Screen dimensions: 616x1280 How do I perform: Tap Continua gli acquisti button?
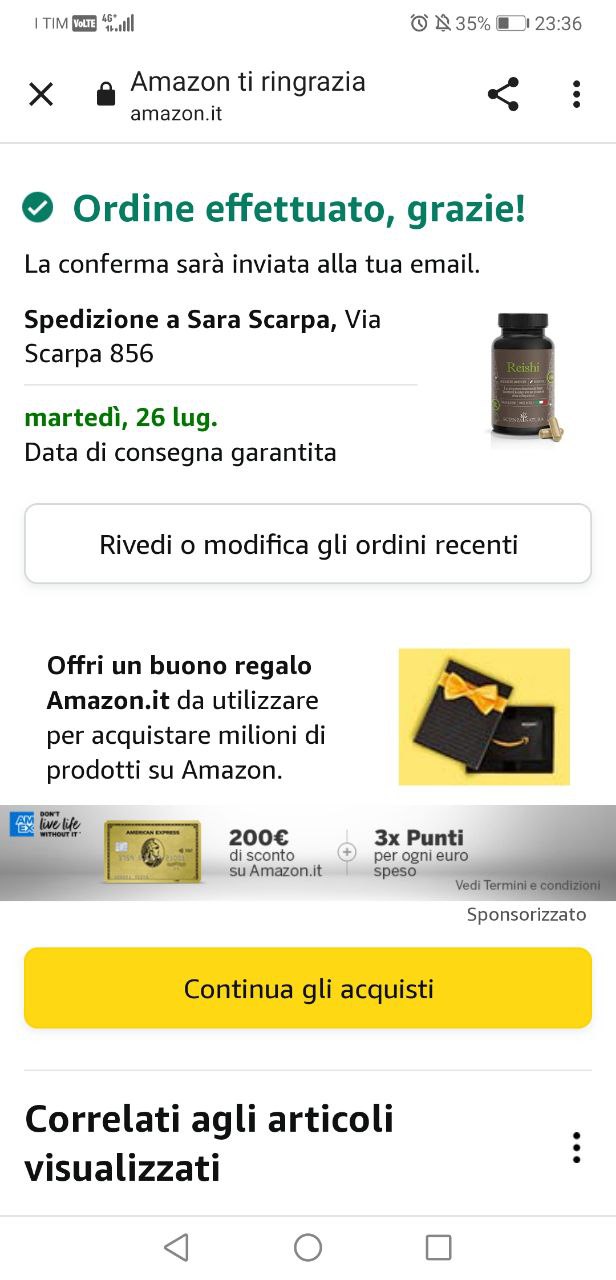(308, 988)
